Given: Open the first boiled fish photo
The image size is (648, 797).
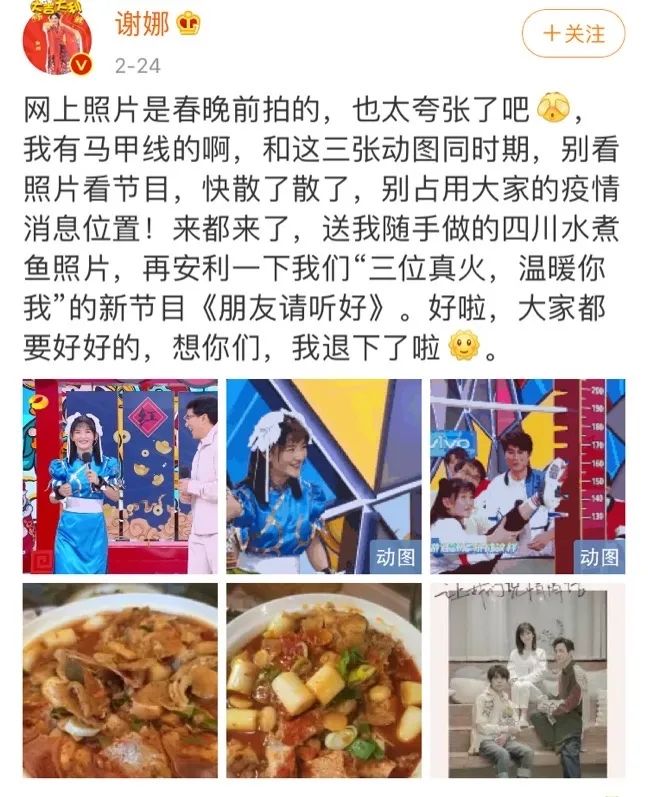Looking at the screenshot, I should [120, 680].
